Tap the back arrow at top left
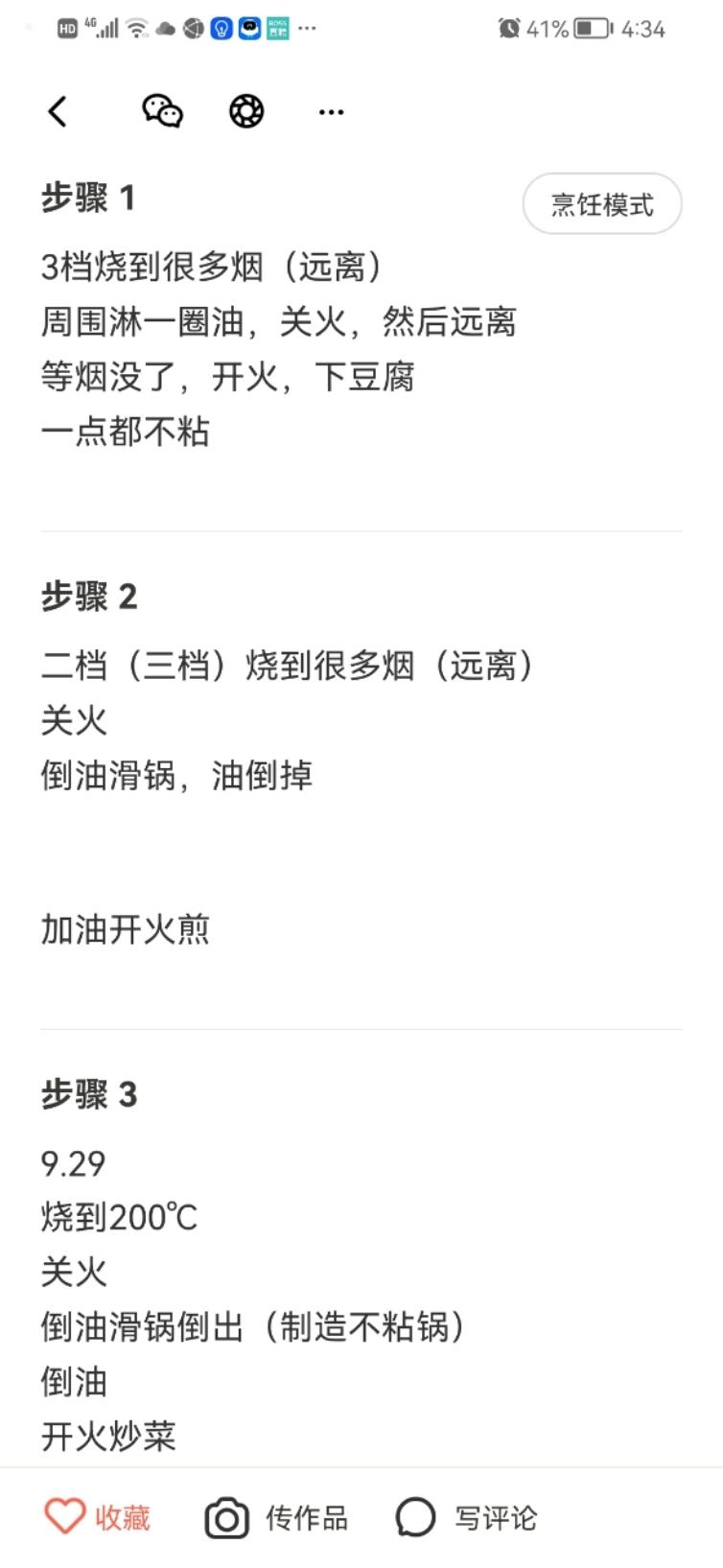 (x=58, y=111)
